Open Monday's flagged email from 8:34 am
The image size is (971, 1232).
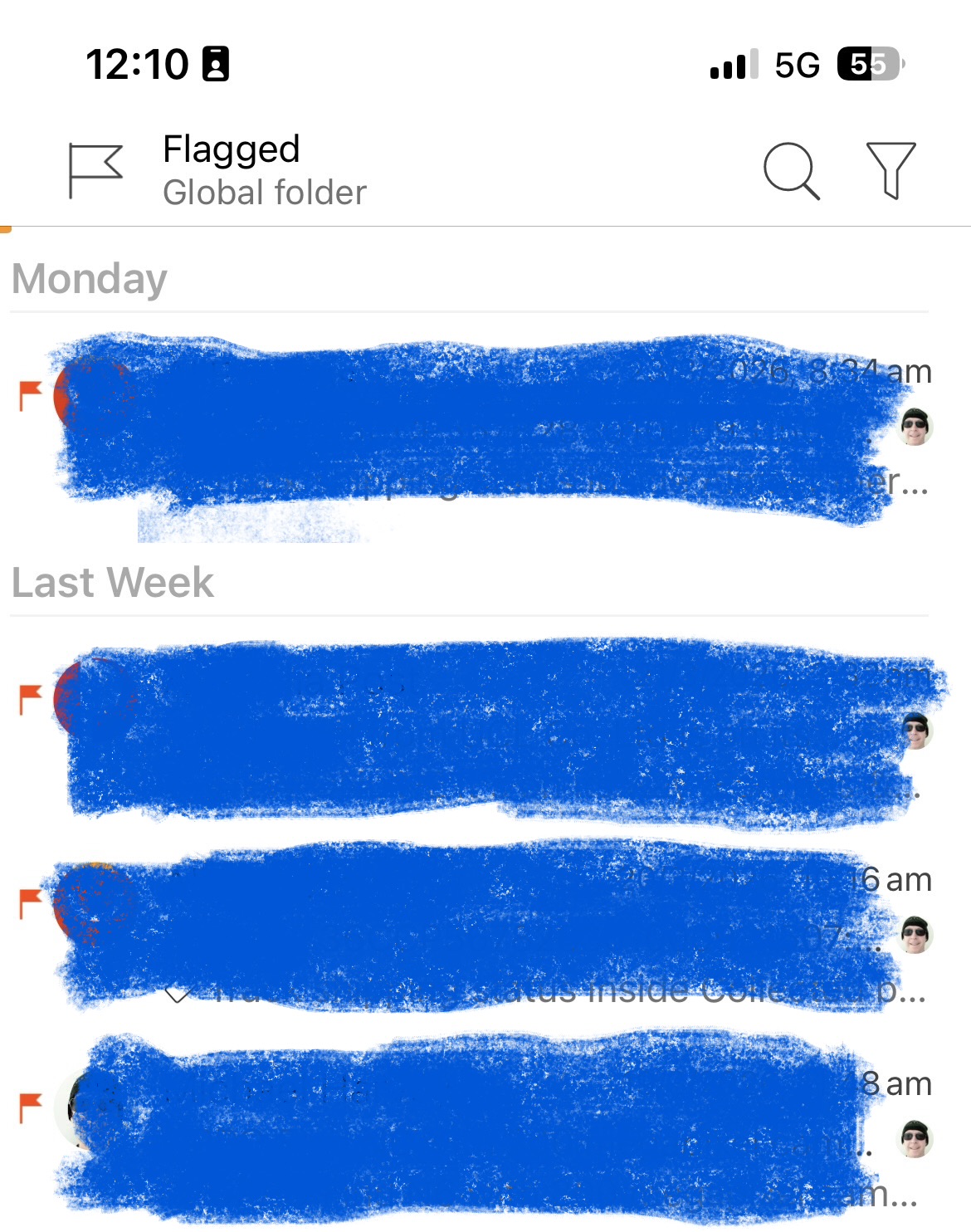[x=498, y=428]
